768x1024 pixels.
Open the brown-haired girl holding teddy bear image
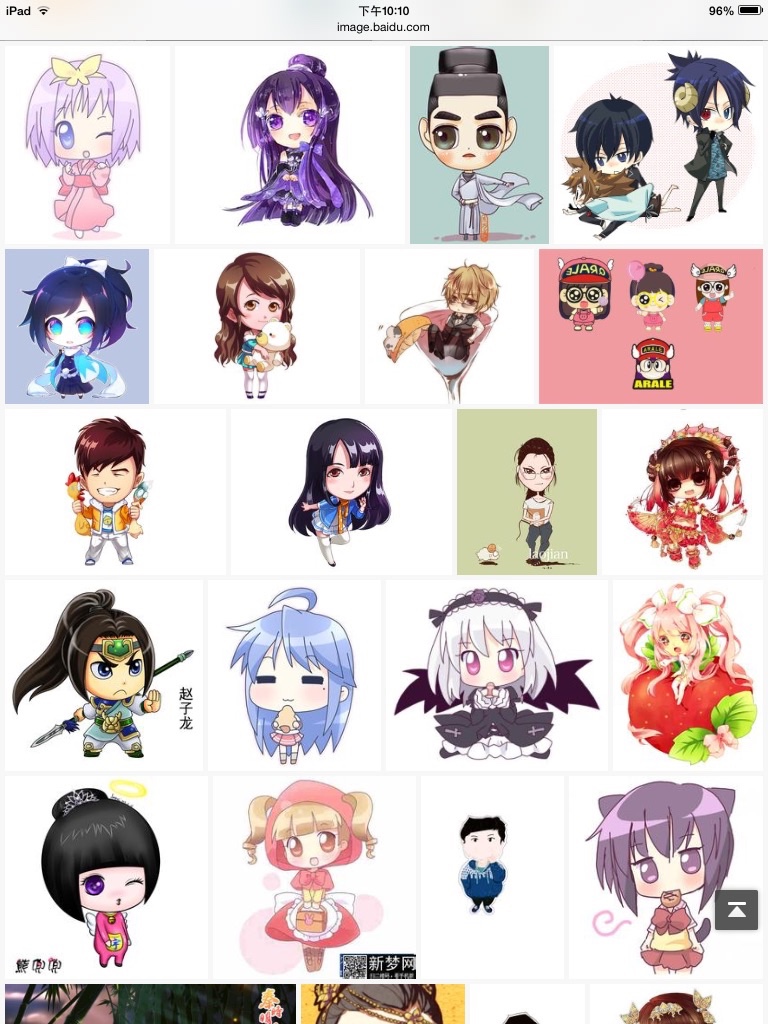tap(256, 326)
